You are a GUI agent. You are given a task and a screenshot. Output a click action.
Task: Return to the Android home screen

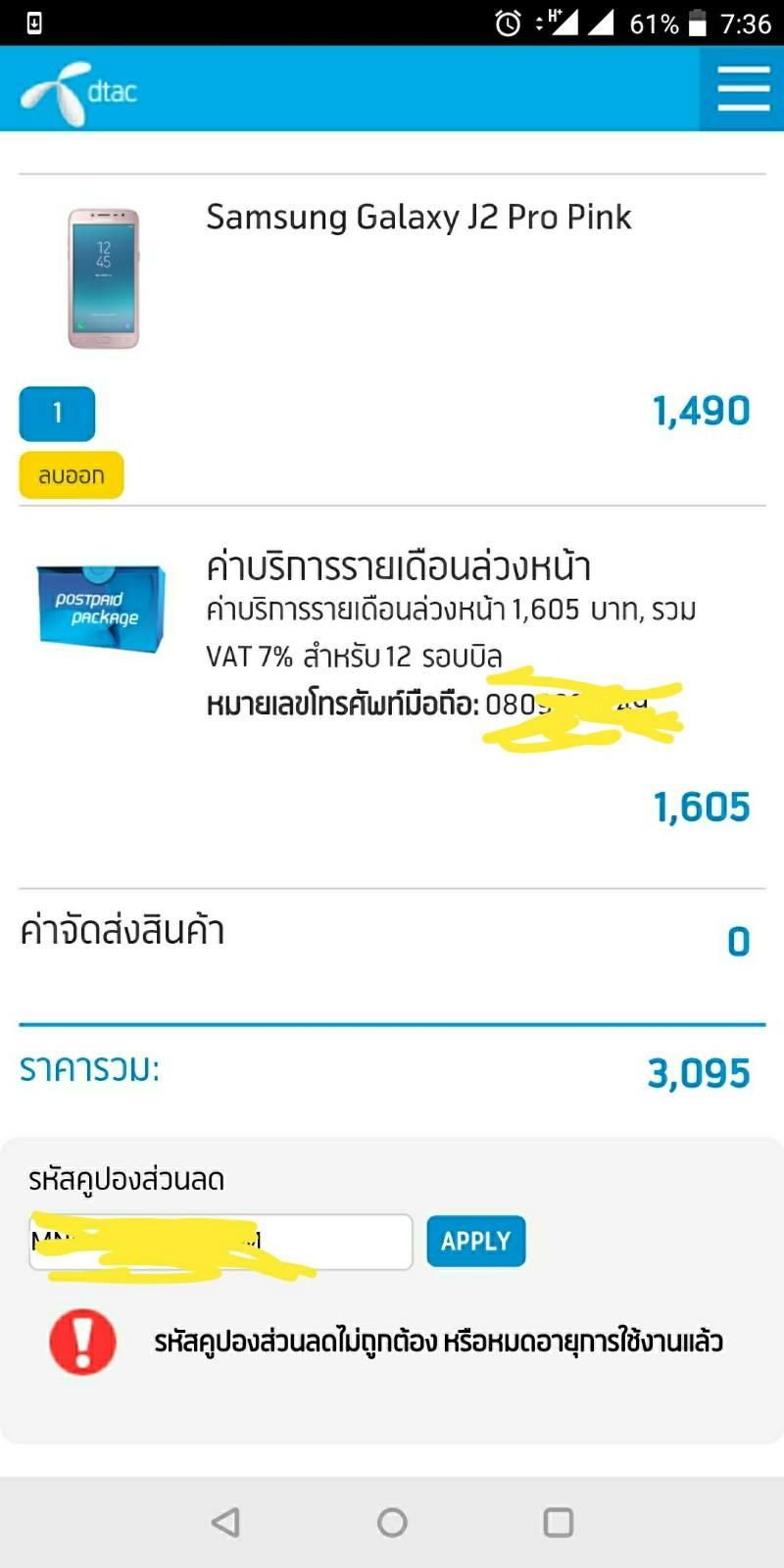[392, 1522]
